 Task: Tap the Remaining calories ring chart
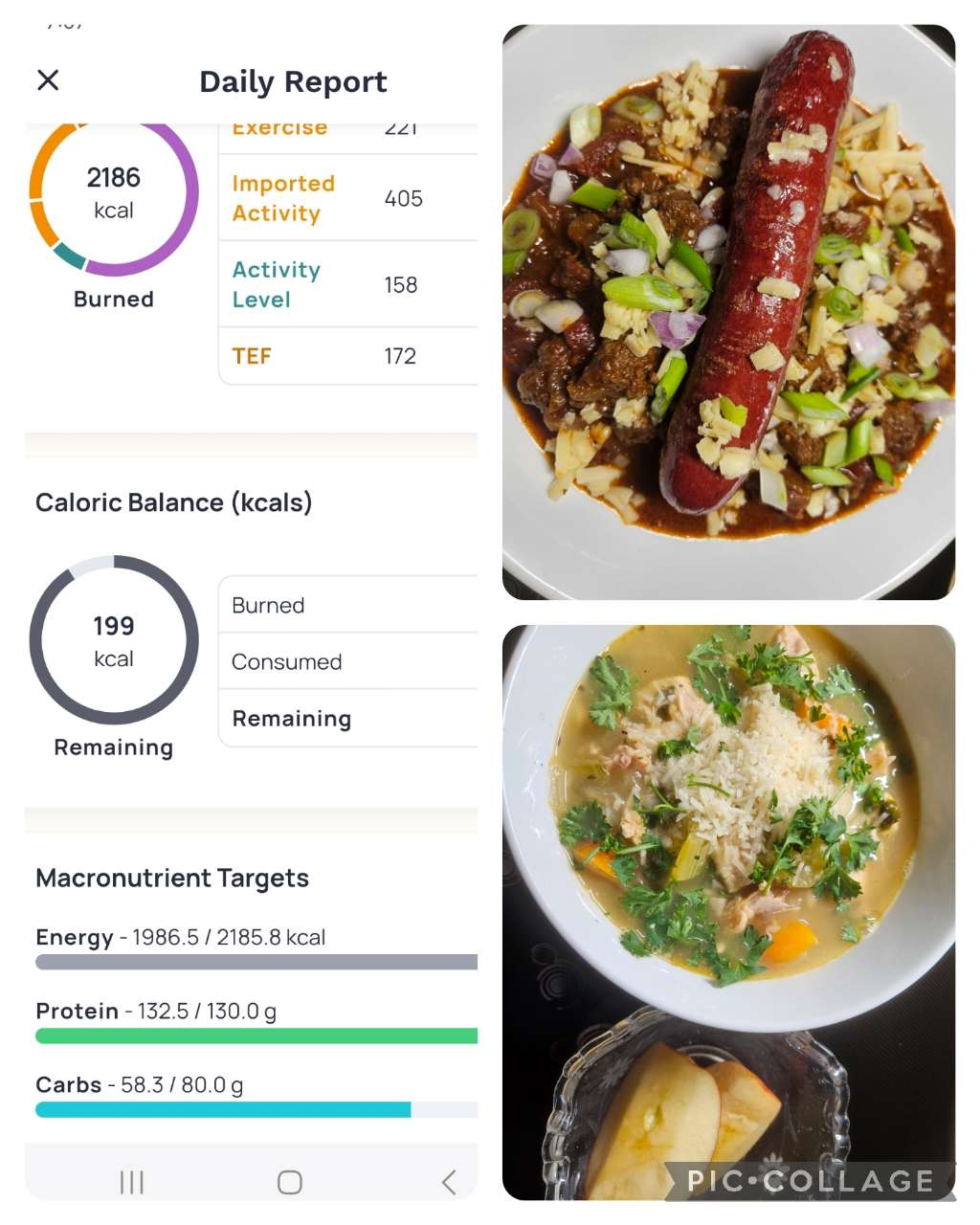(113, 641)
